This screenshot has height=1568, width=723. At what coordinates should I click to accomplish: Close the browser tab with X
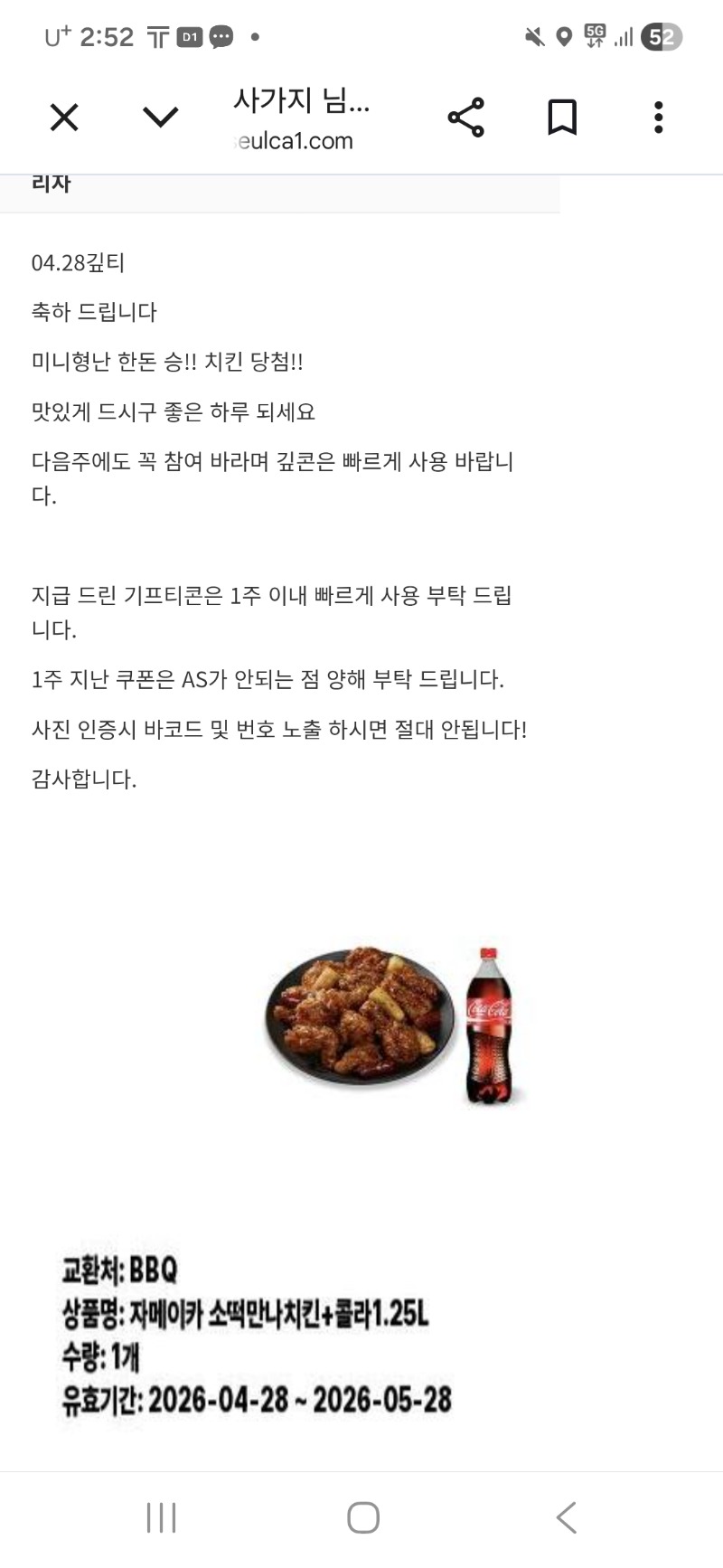click(x=64, y=118)
